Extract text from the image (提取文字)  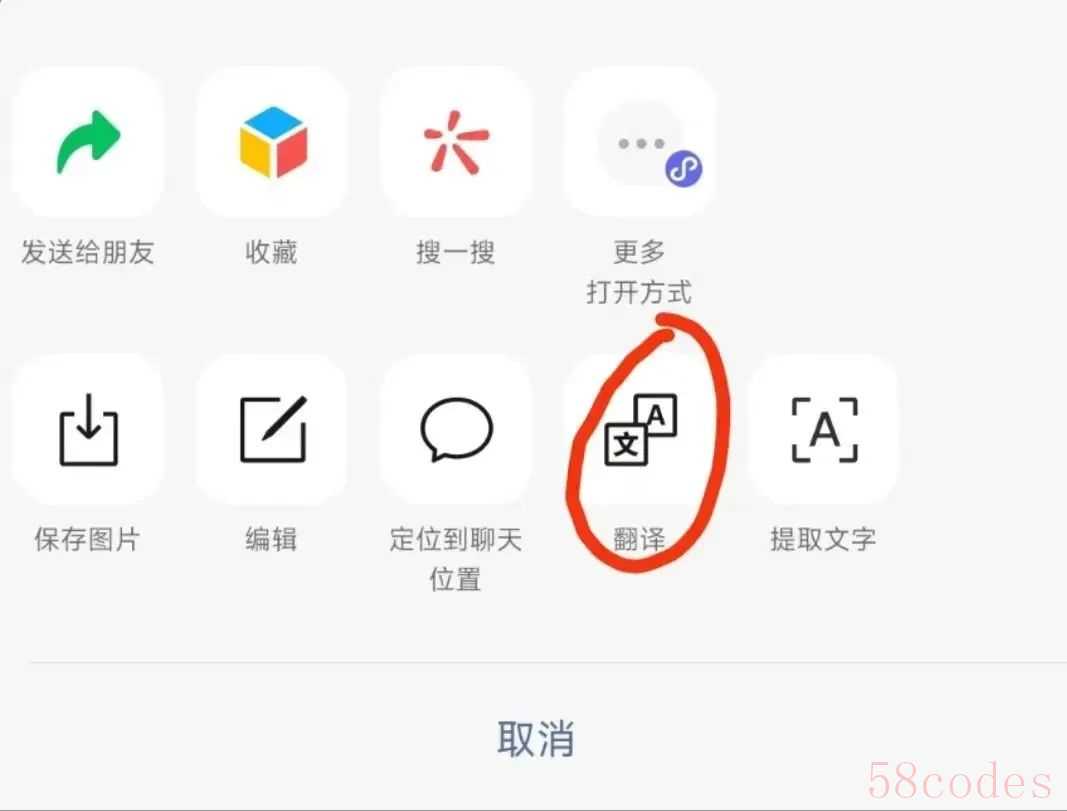tap(824, 430)
